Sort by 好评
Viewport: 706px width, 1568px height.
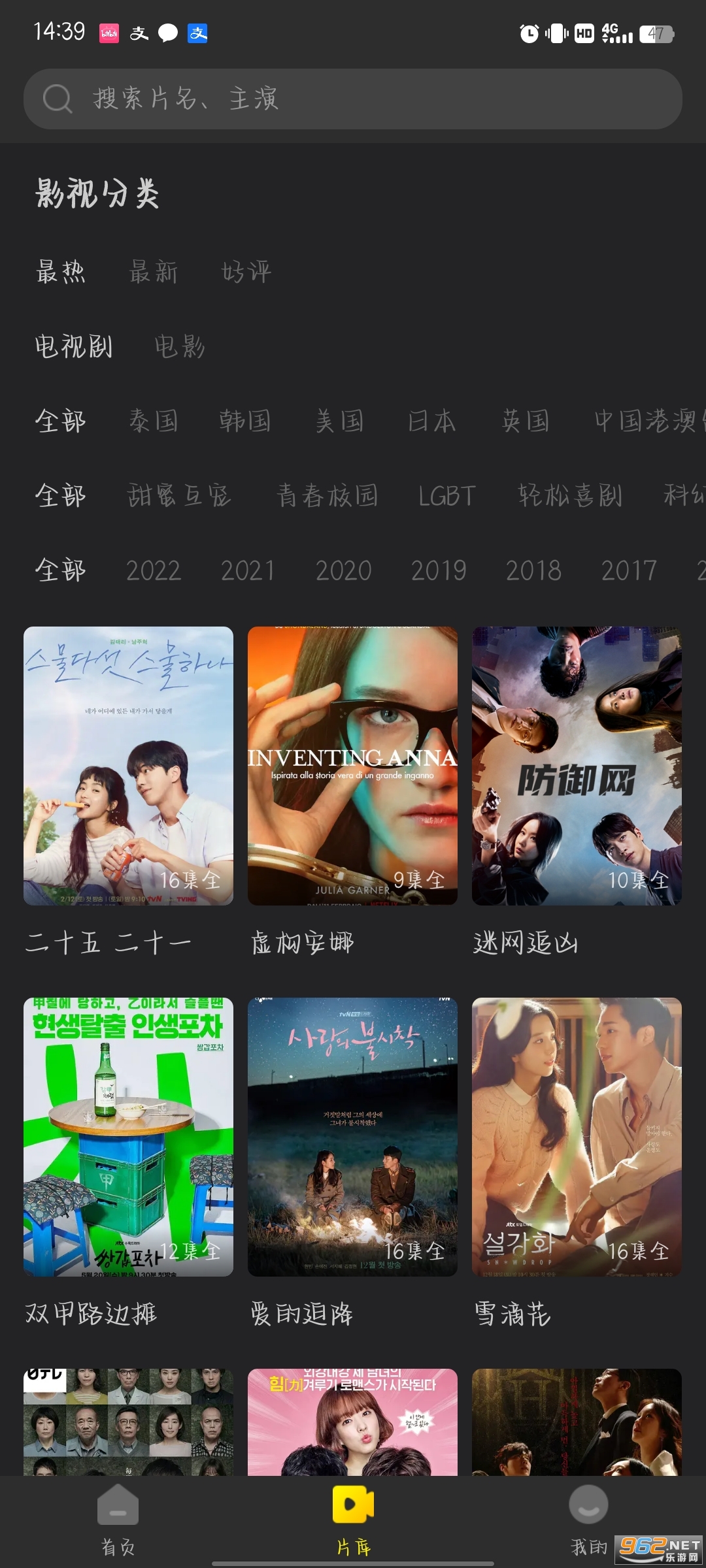point(246,272)
